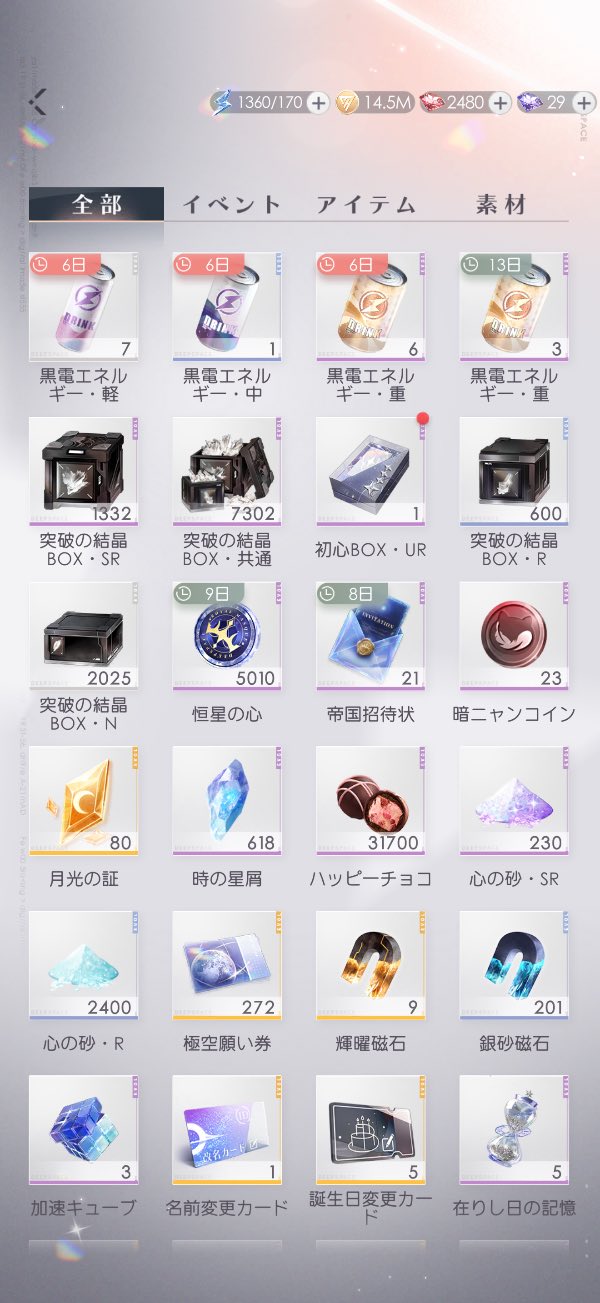Screen dimensions: 600x1303
Task: Add purple crystals via plus beside 29
Action: pos(583,102)
